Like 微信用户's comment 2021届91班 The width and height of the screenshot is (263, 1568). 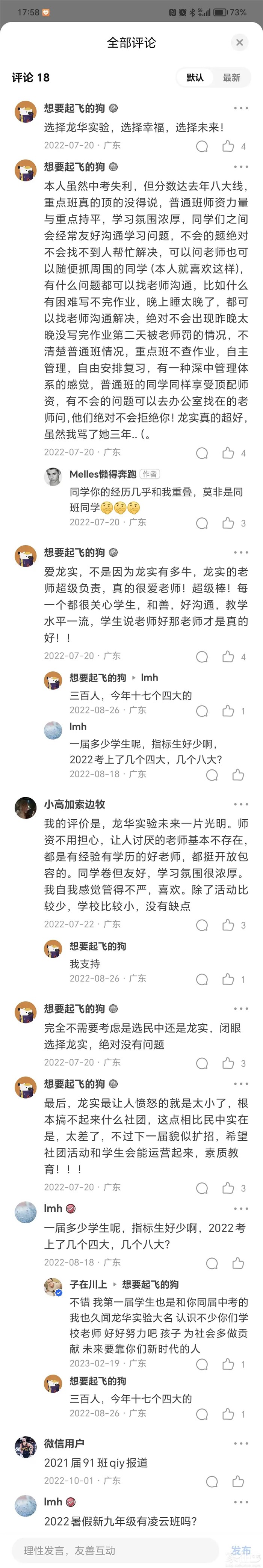(238, 1481)
